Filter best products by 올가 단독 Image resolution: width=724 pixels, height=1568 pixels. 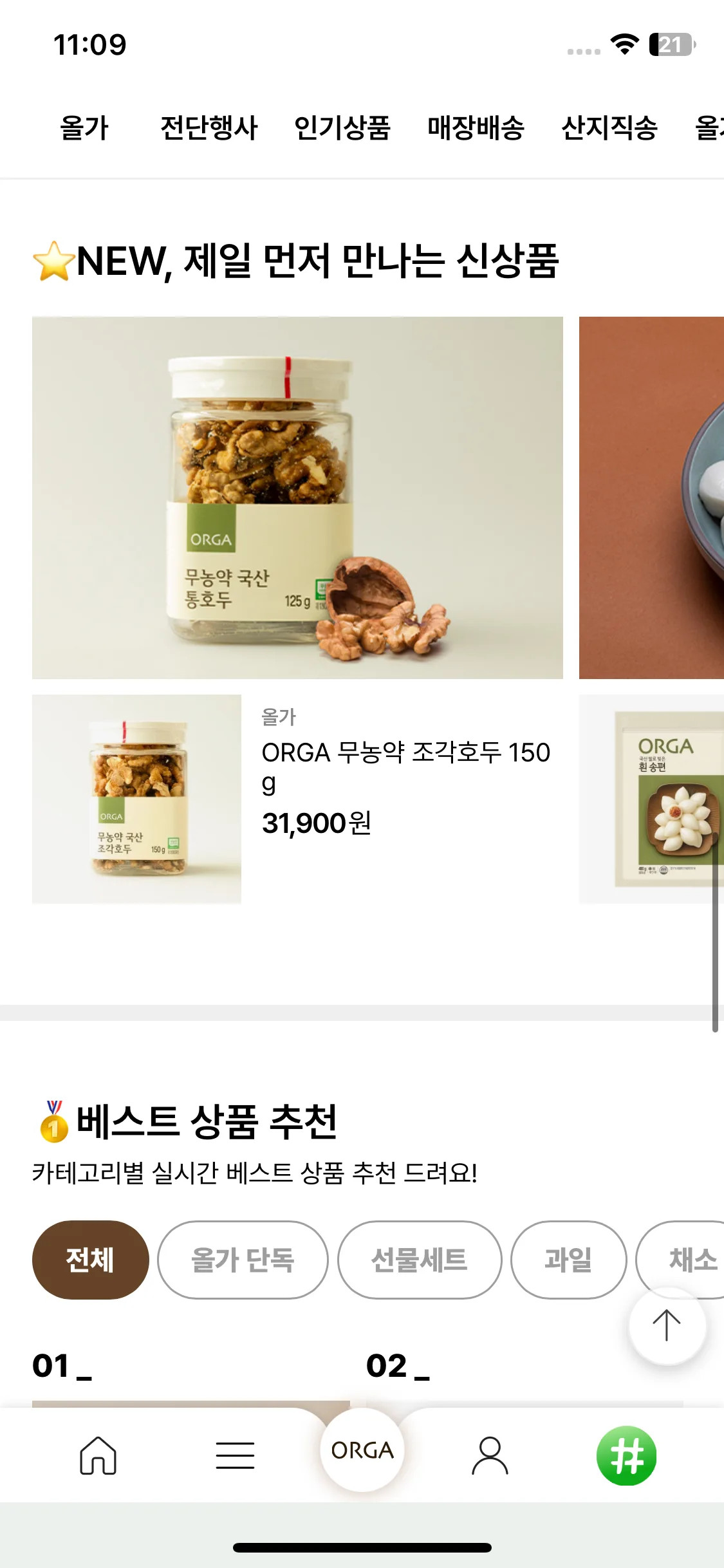point(243,1260)
